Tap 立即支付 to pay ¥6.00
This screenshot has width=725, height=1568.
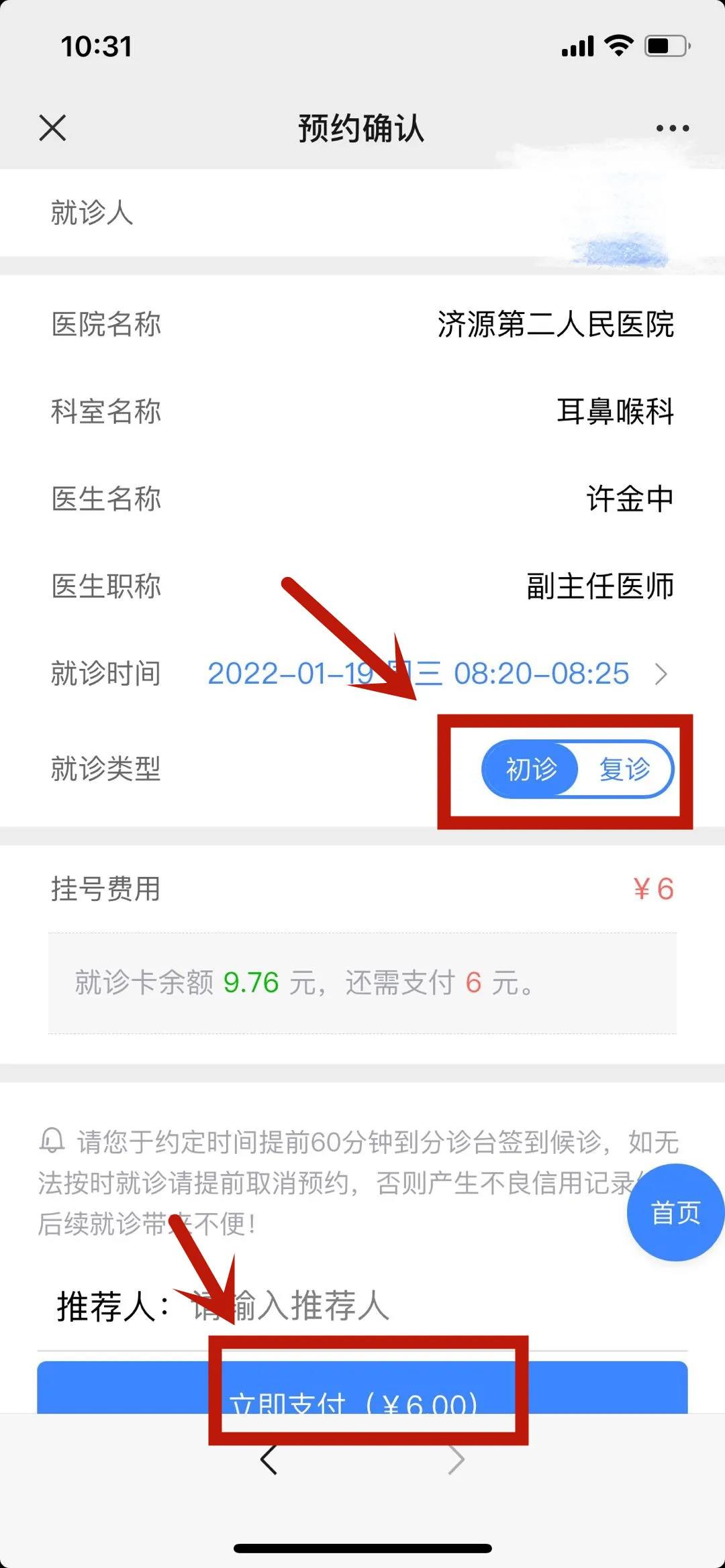click(x=362, y=1389)
